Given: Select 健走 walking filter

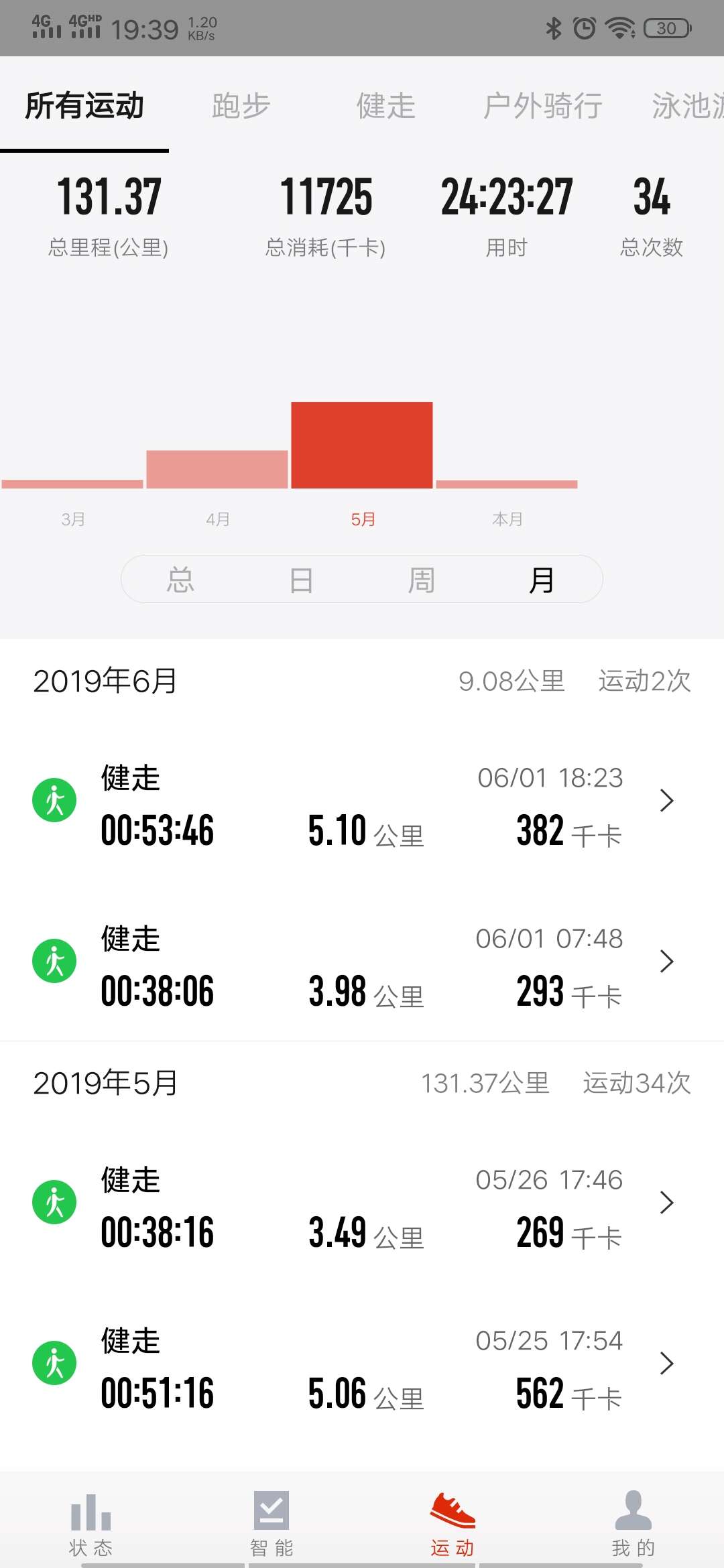Looking at the screenshot, I should pyautogui.click(x=385, y=106).
